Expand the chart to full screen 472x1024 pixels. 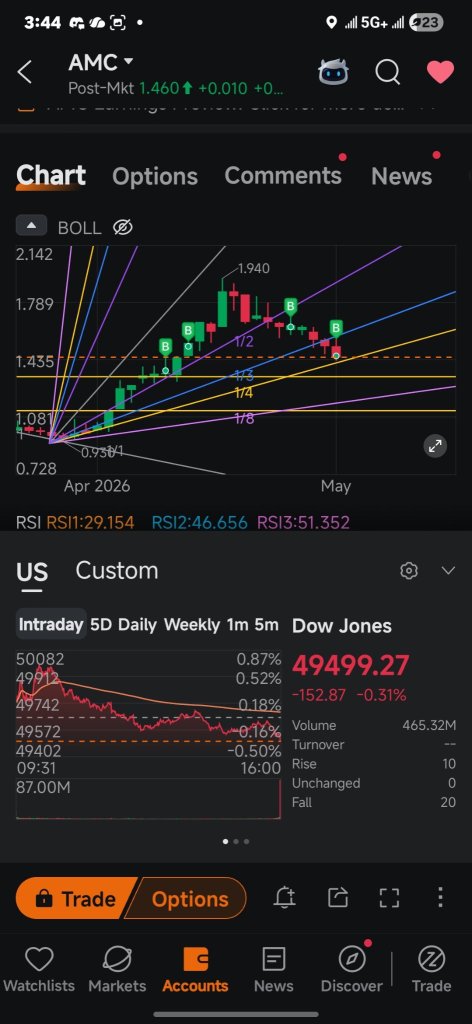tap(435, 446)
